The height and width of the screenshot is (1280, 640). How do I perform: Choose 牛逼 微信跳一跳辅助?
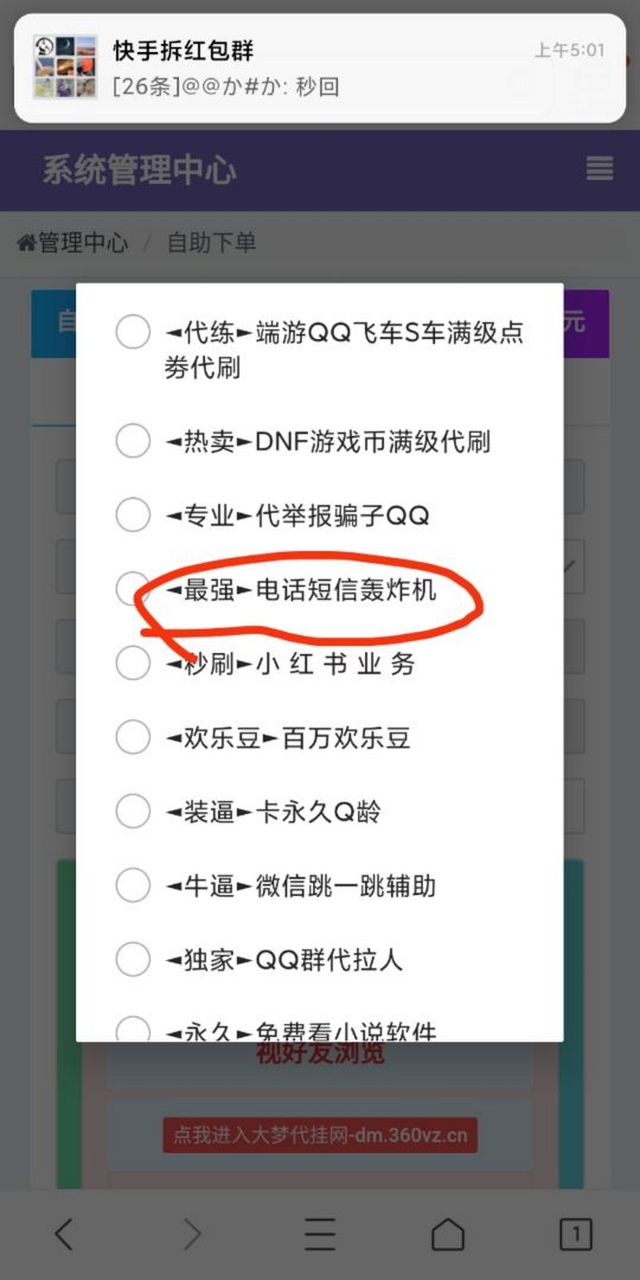133,885
